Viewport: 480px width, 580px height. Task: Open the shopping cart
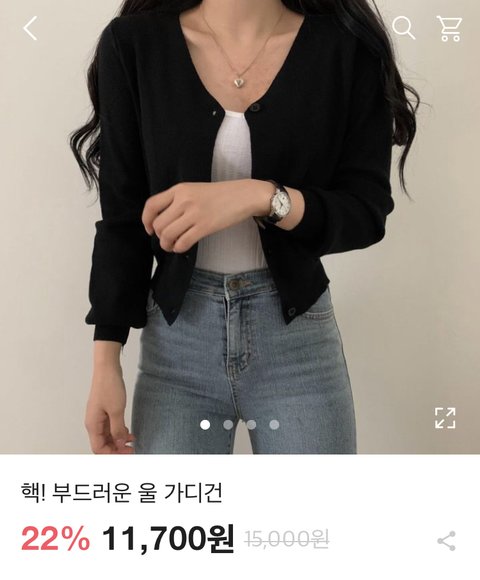(x=449, y=28)
